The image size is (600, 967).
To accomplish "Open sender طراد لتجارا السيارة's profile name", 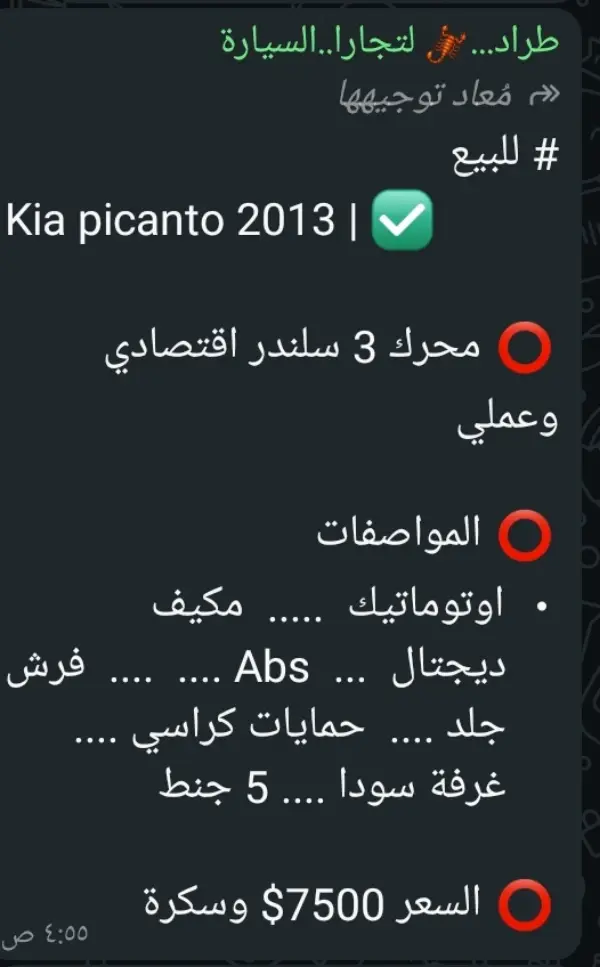I will pos(390,42).
